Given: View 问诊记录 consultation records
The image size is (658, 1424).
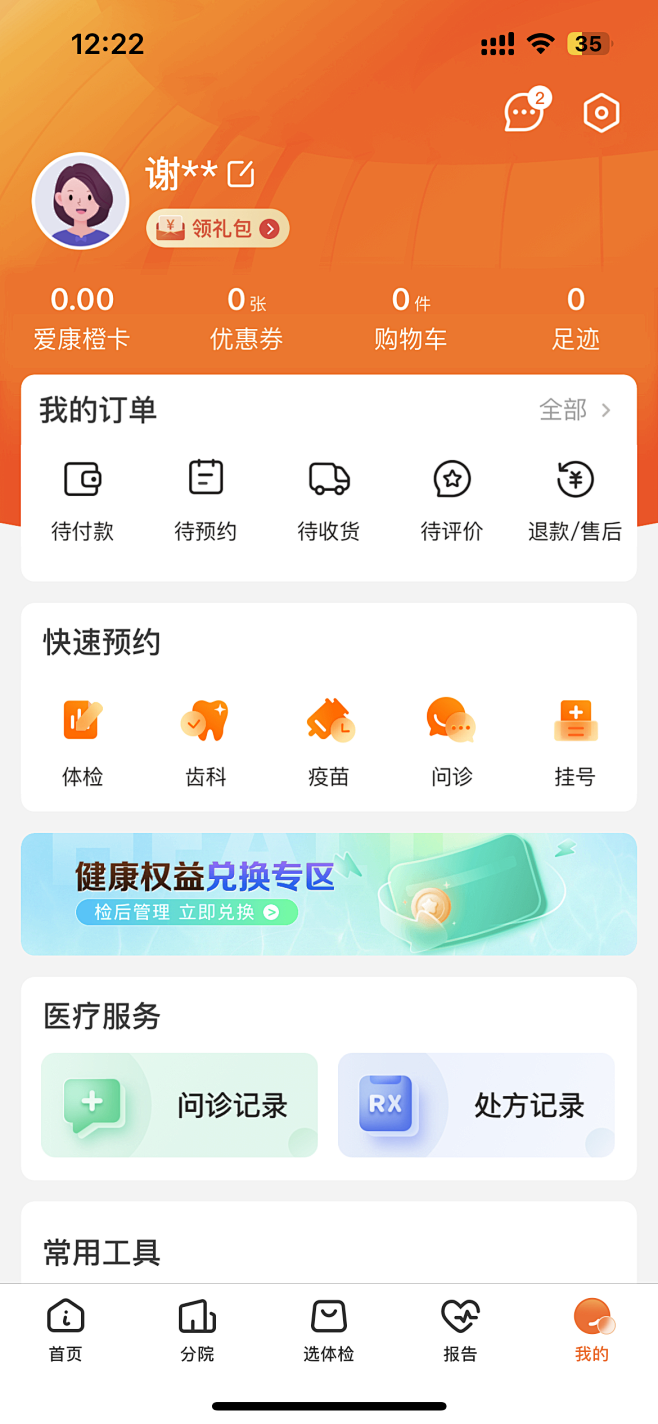Looking at the screenshot, I should tap(180, 1105).
